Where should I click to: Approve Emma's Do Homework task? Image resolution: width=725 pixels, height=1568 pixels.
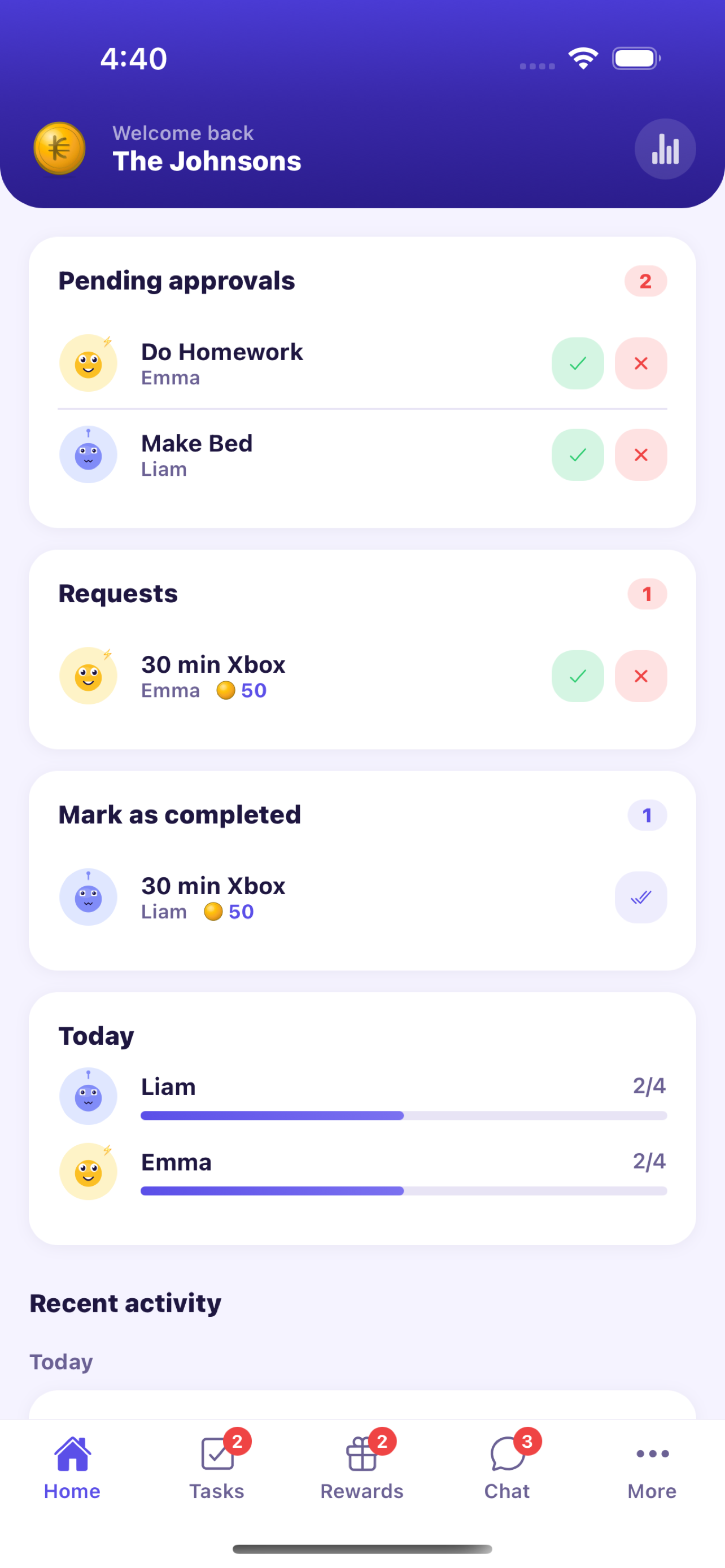[x=577, y=363]
